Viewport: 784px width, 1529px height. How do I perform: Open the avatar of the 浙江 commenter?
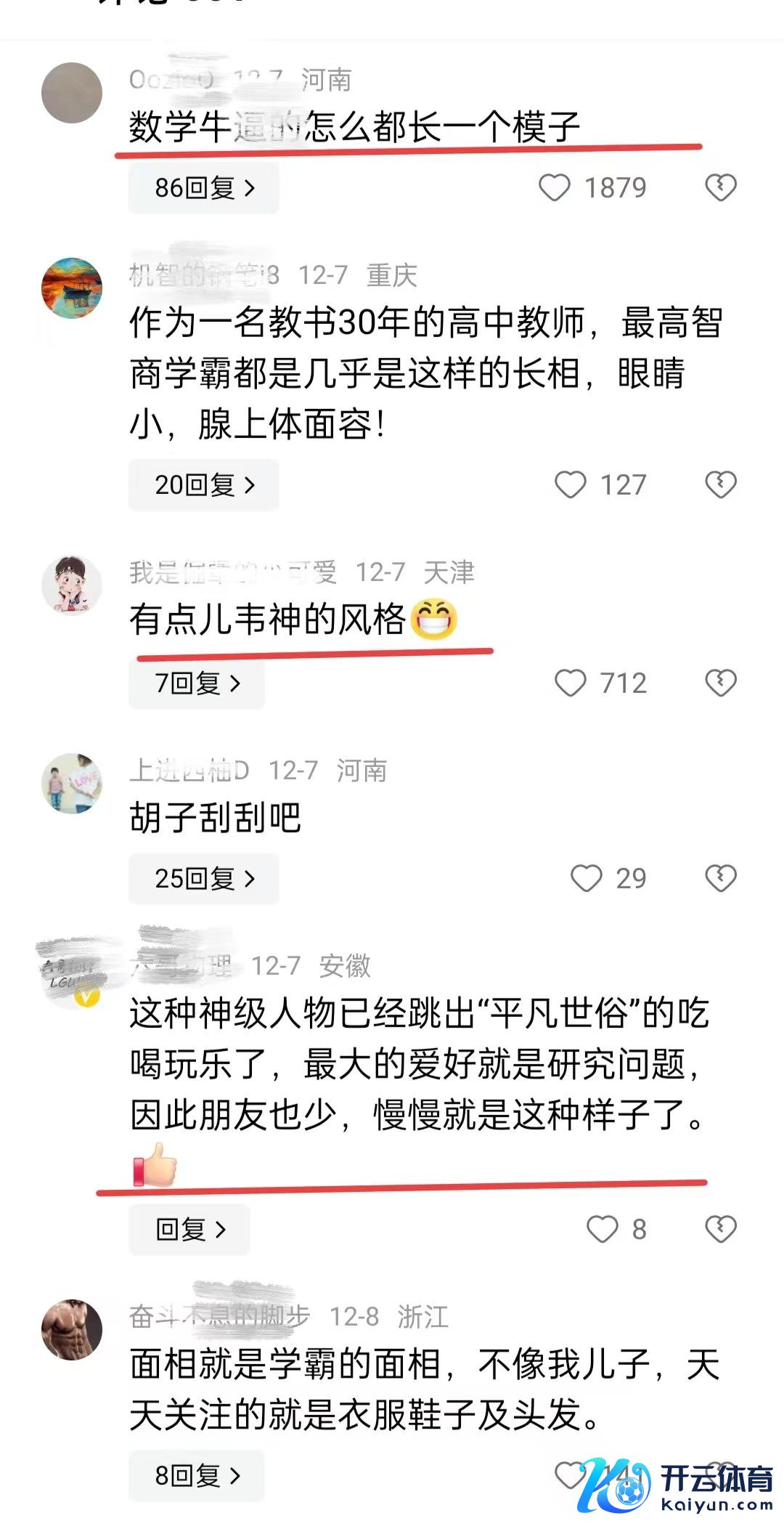(x=72, y=1330)
